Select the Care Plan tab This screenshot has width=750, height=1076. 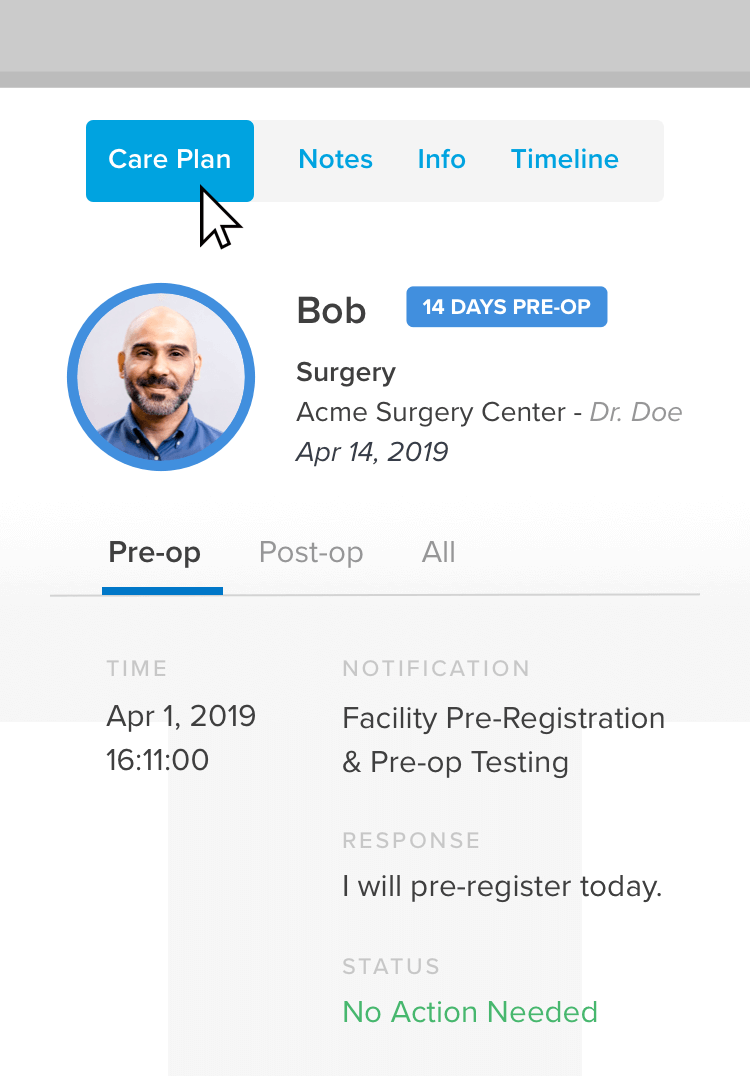[169, 160]
